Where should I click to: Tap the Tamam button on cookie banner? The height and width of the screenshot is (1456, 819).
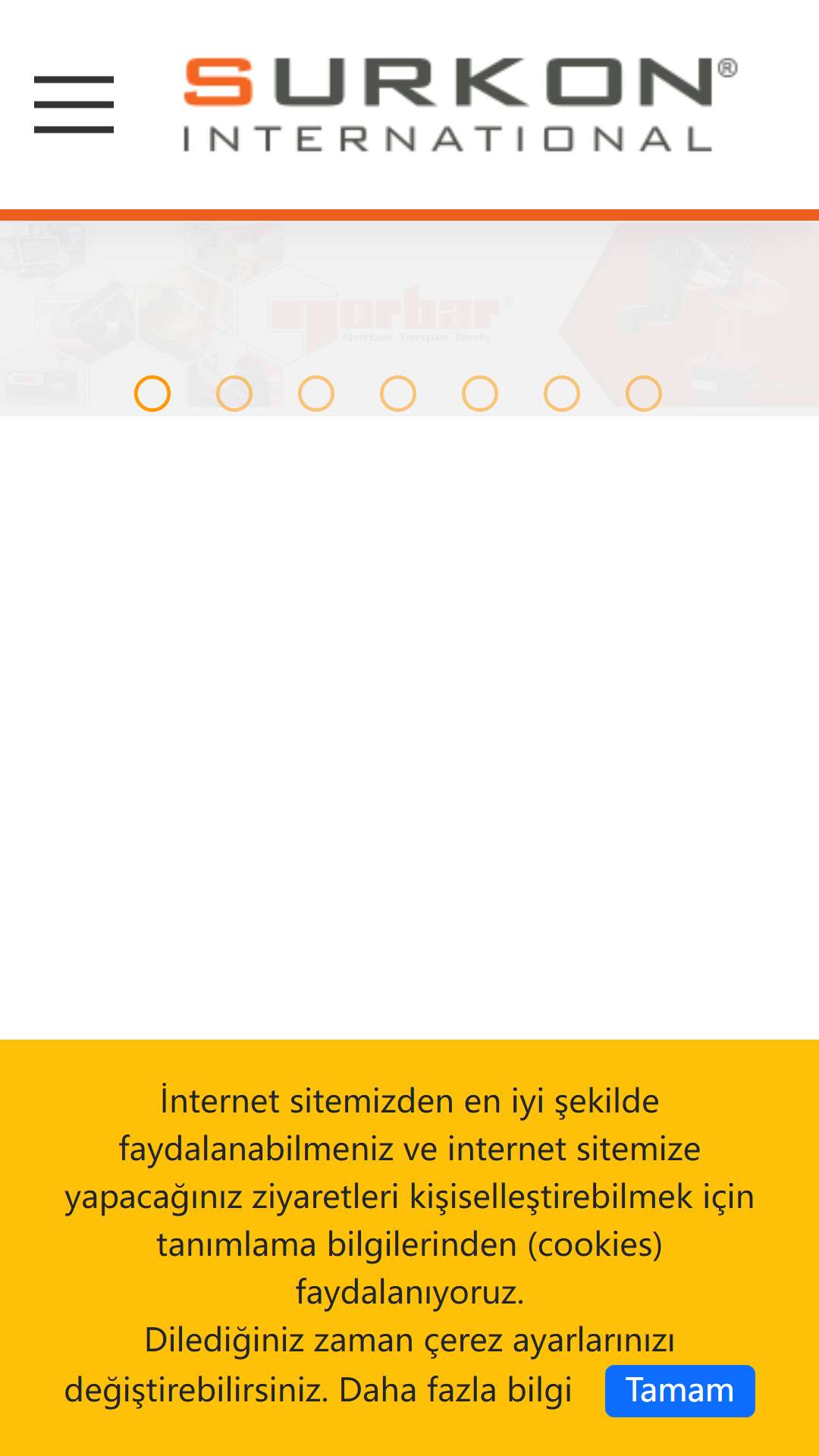pos(679,1391)
